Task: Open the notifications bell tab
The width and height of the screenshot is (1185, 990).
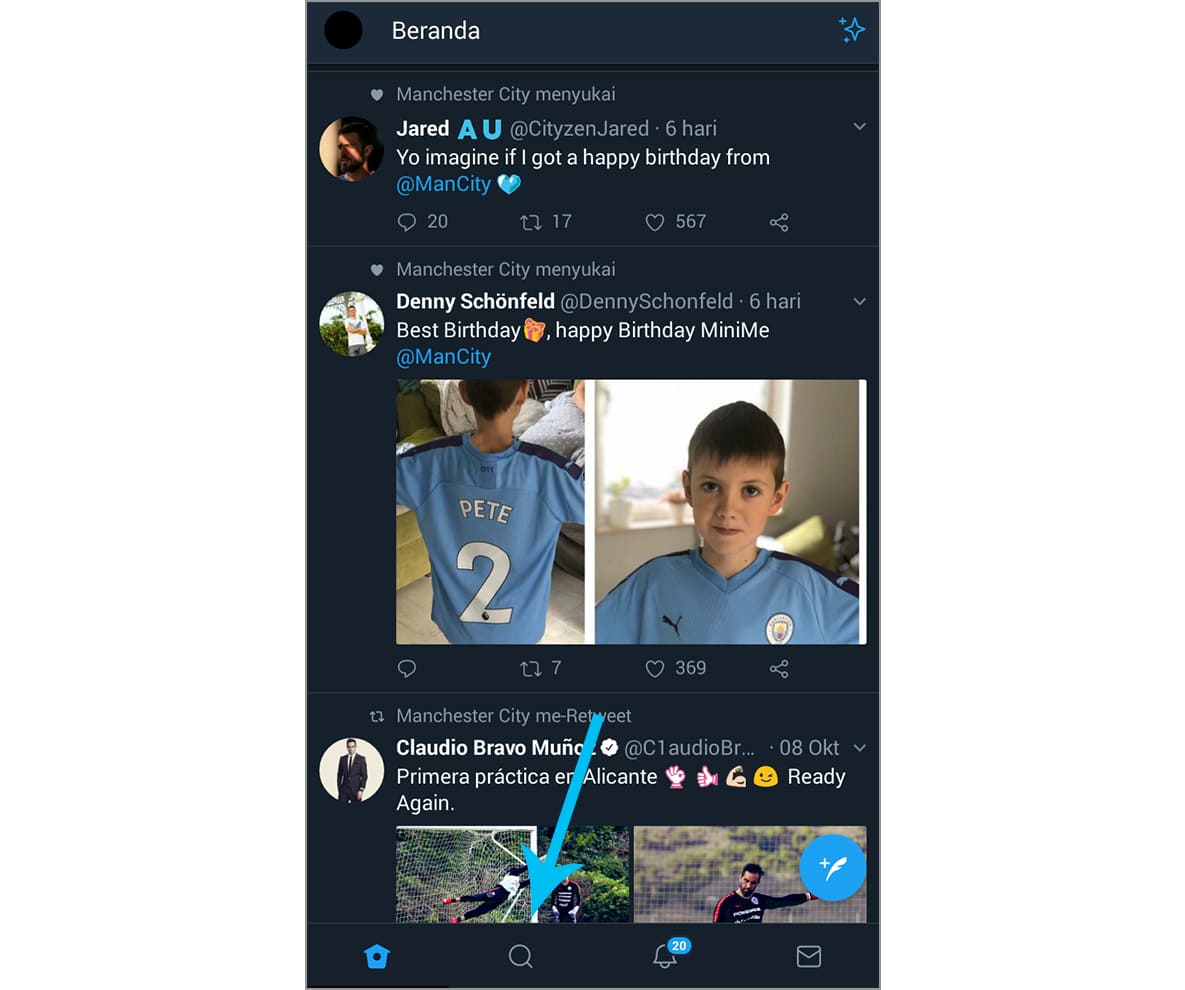Action: click(665, 957)
